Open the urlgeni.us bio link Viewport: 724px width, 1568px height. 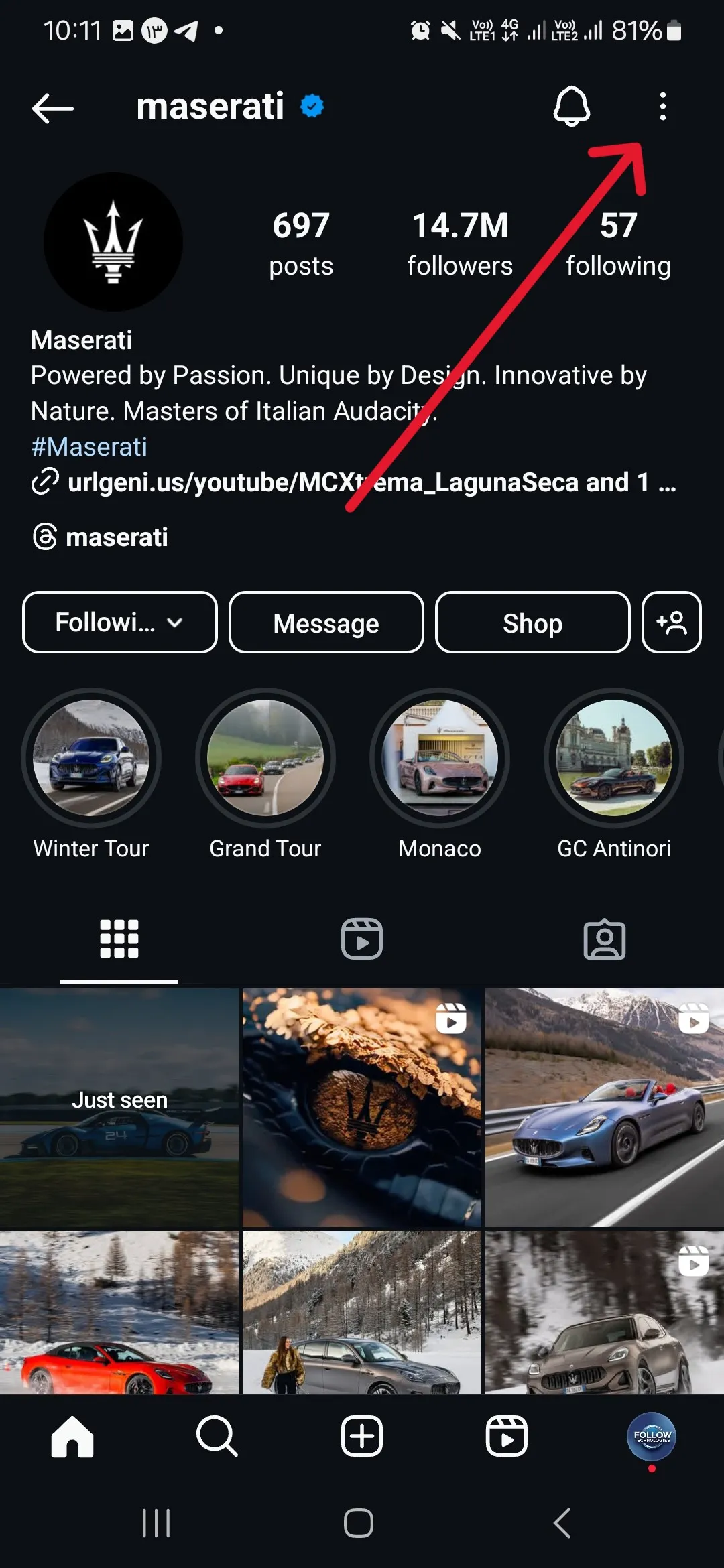[x=355, y=482]
